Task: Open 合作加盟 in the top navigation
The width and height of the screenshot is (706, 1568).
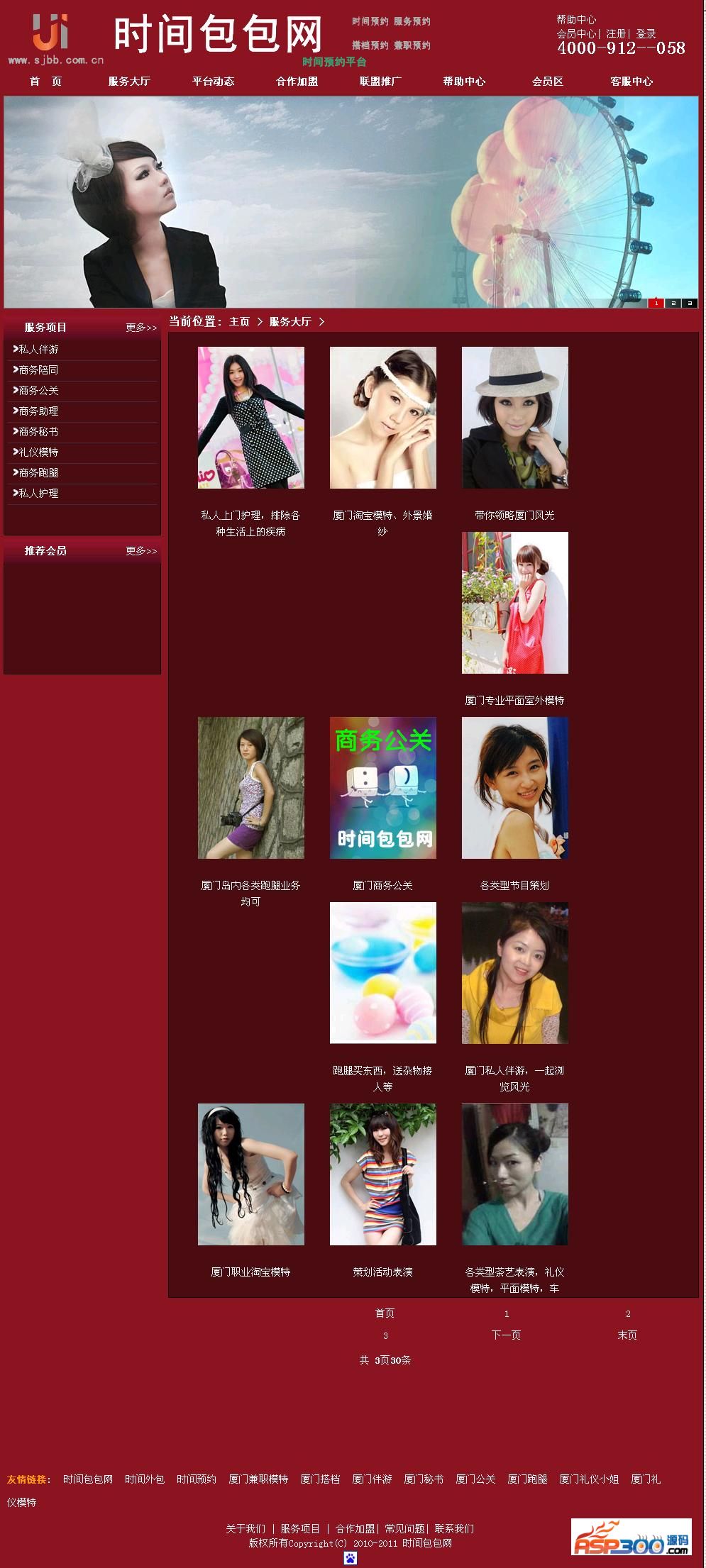Action: 297,82
